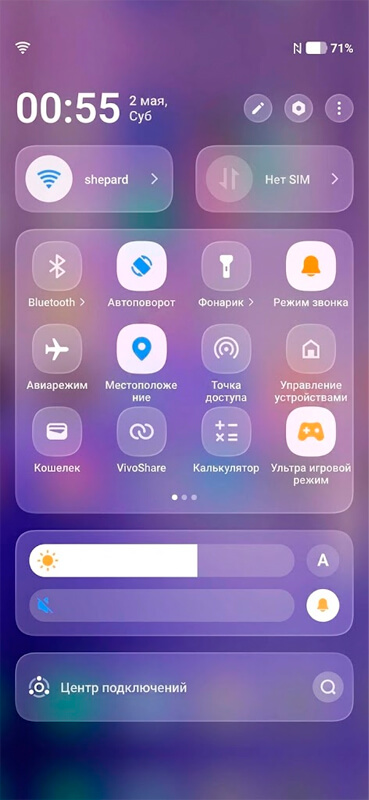Open mobile data tile Нет SIM
369x800 pixels.
pos(275,179)
